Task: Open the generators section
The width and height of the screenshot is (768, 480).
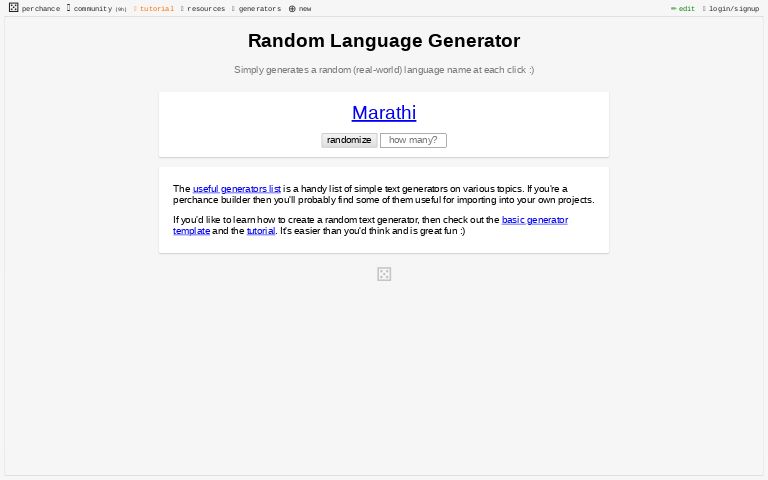Action: point(258,8)
